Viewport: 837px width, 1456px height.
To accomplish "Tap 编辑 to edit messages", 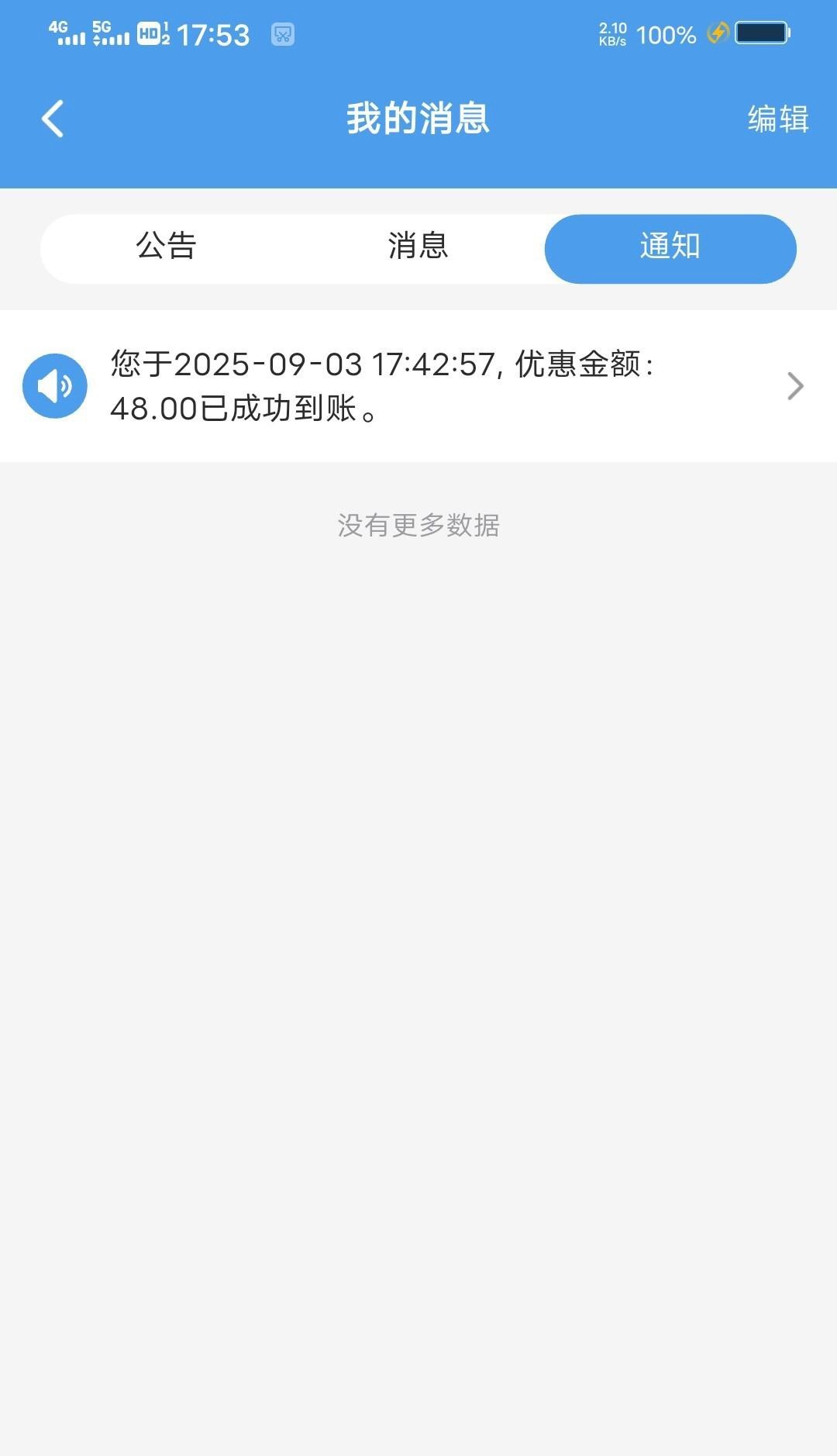I will [777, 119].
